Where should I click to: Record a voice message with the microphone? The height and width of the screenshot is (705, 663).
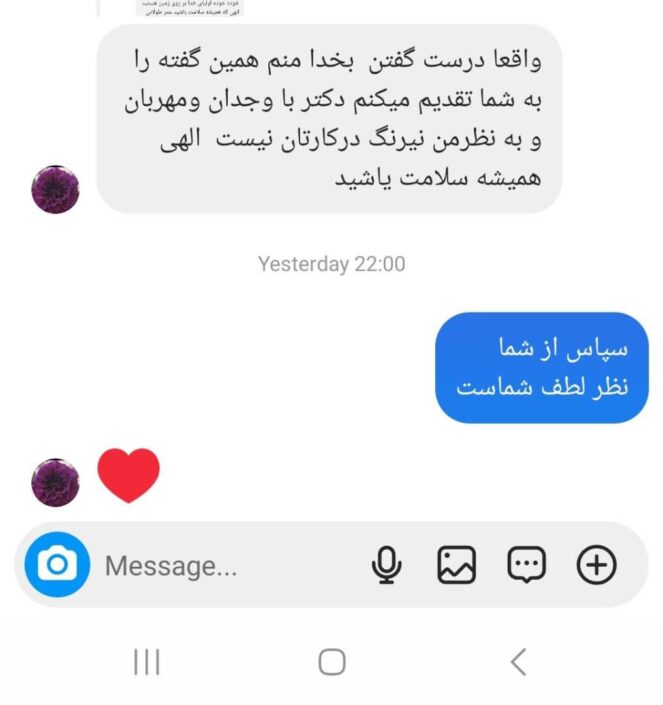click(386, 566)
